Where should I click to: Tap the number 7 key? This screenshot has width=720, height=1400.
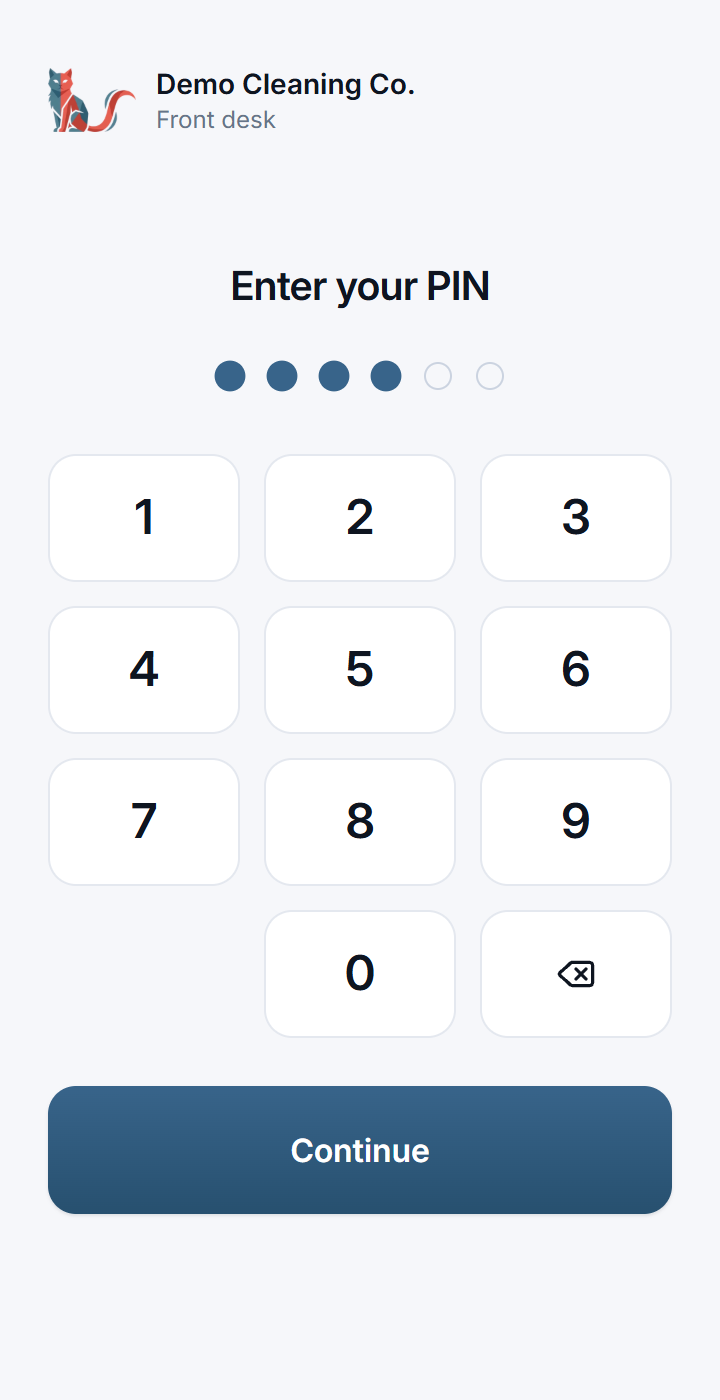(x=144, y=822)
